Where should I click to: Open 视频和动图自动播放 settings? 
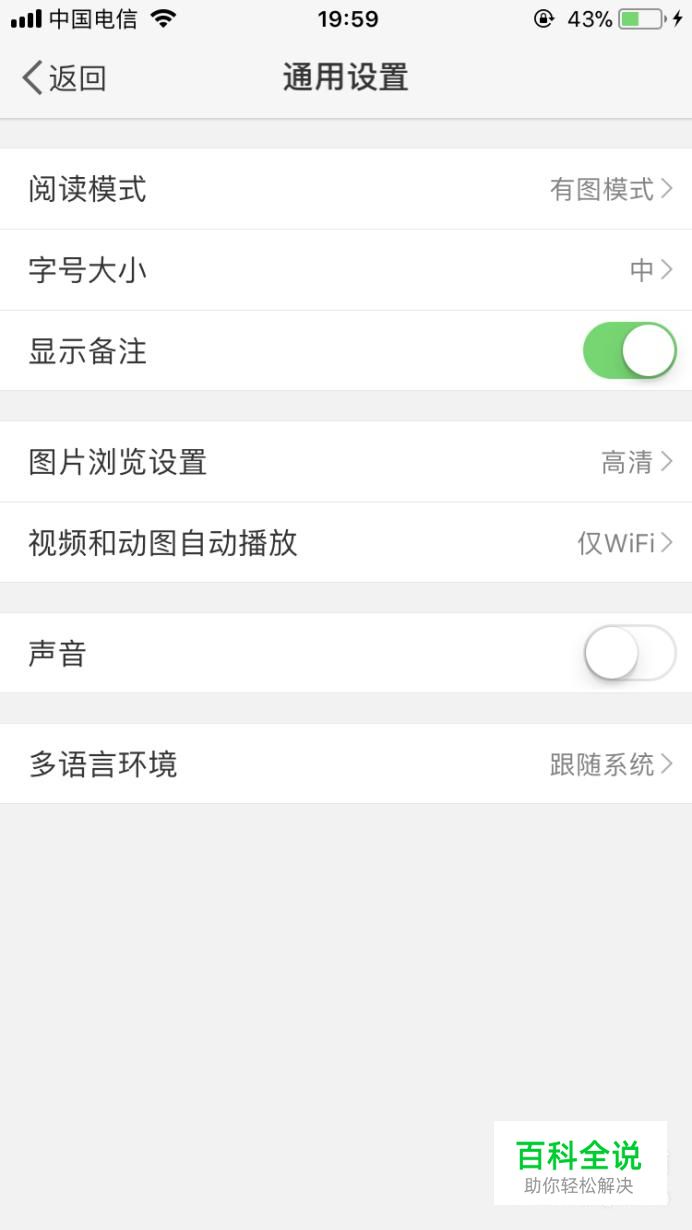pos(346,543)
